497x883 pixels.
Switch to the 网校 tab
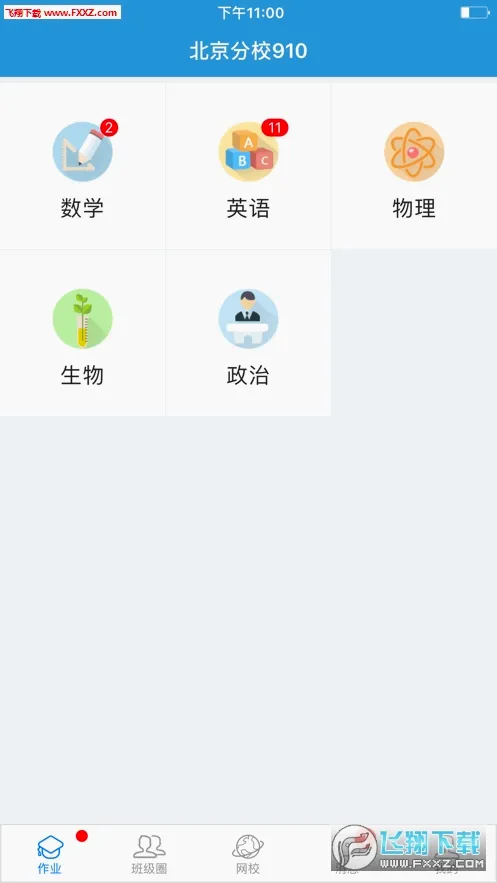click(248, 854)
